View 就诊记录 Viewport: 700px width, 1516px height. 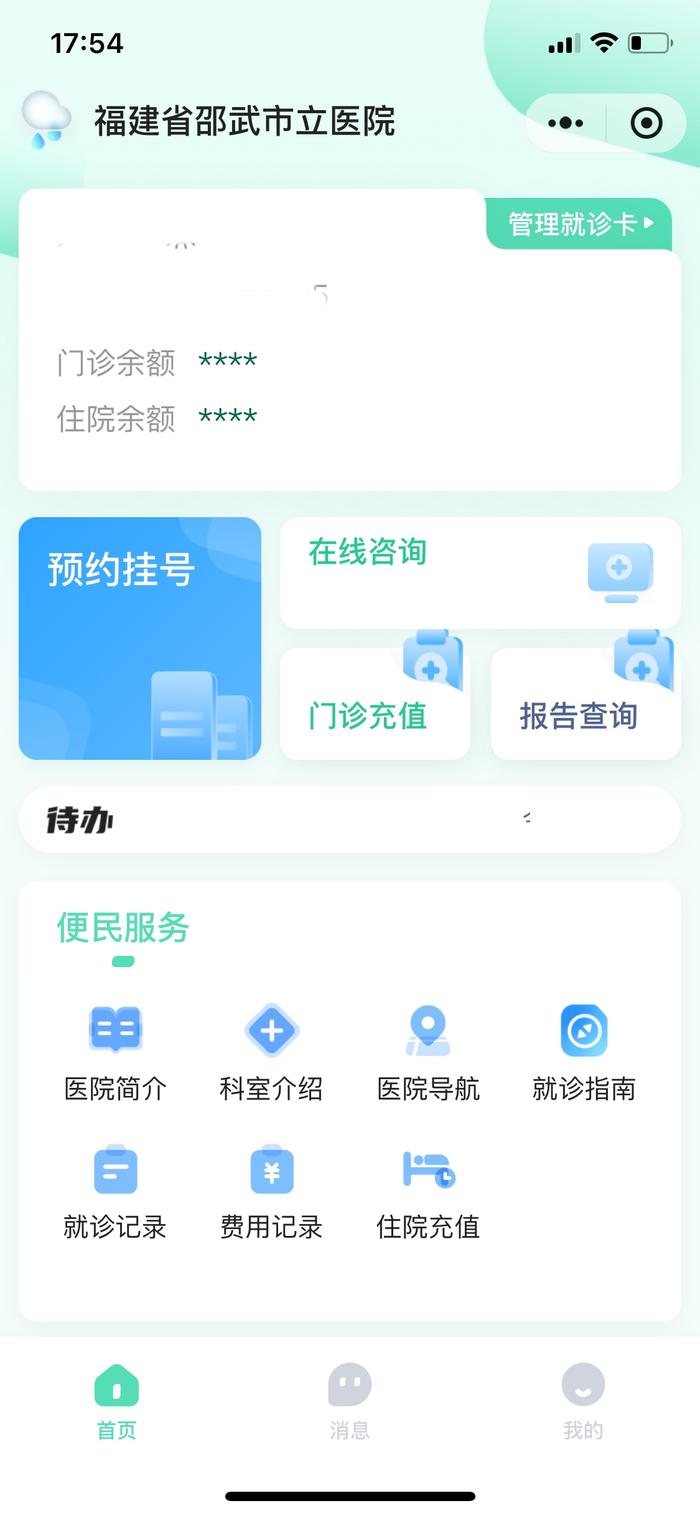coord(115,1193)
